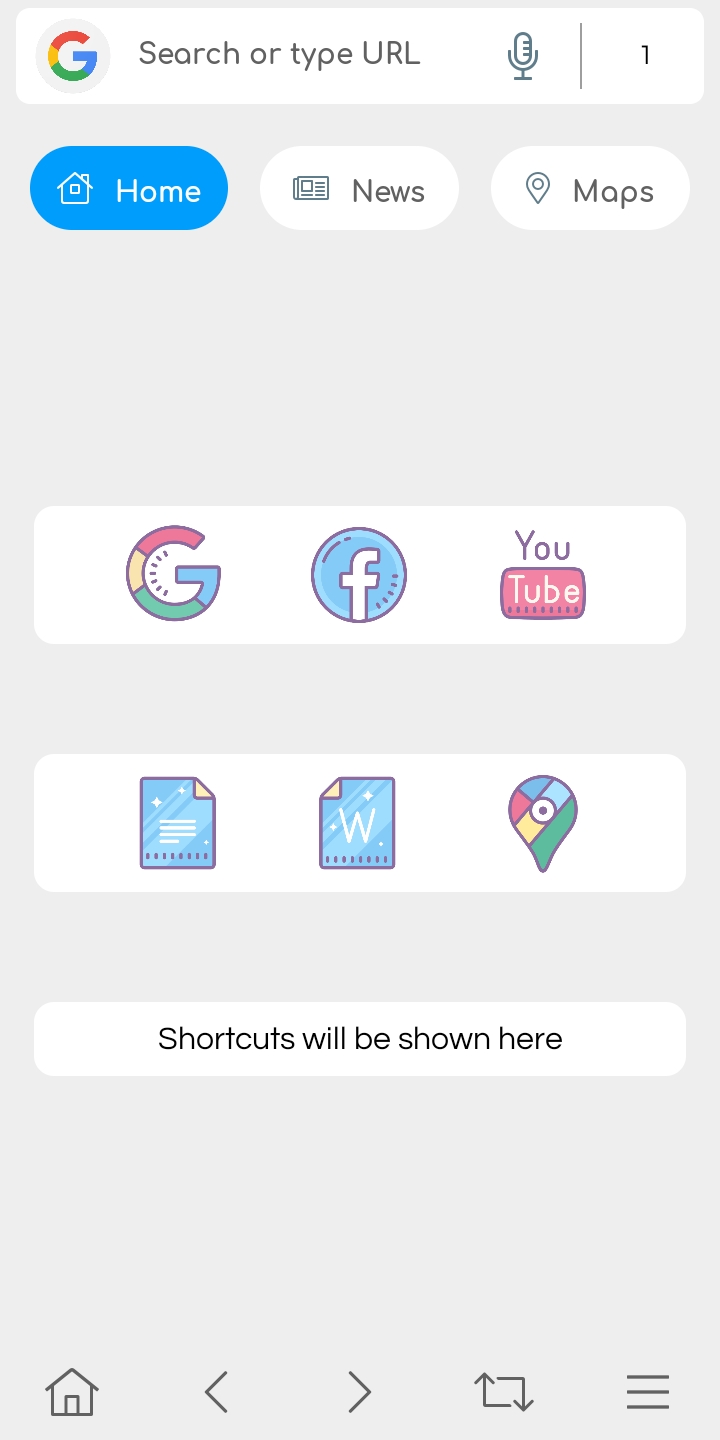
Task: Start voice search with the microphone
Action: [x=522, y=56]
